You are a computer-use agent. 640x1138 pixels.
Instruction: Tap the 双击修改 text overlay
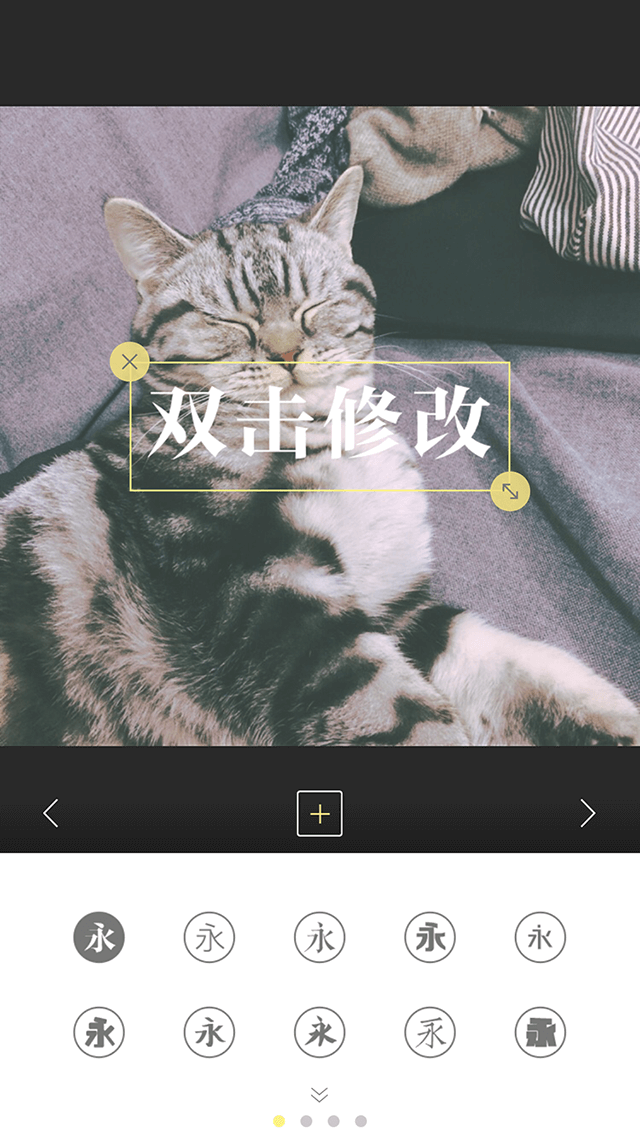320,424
